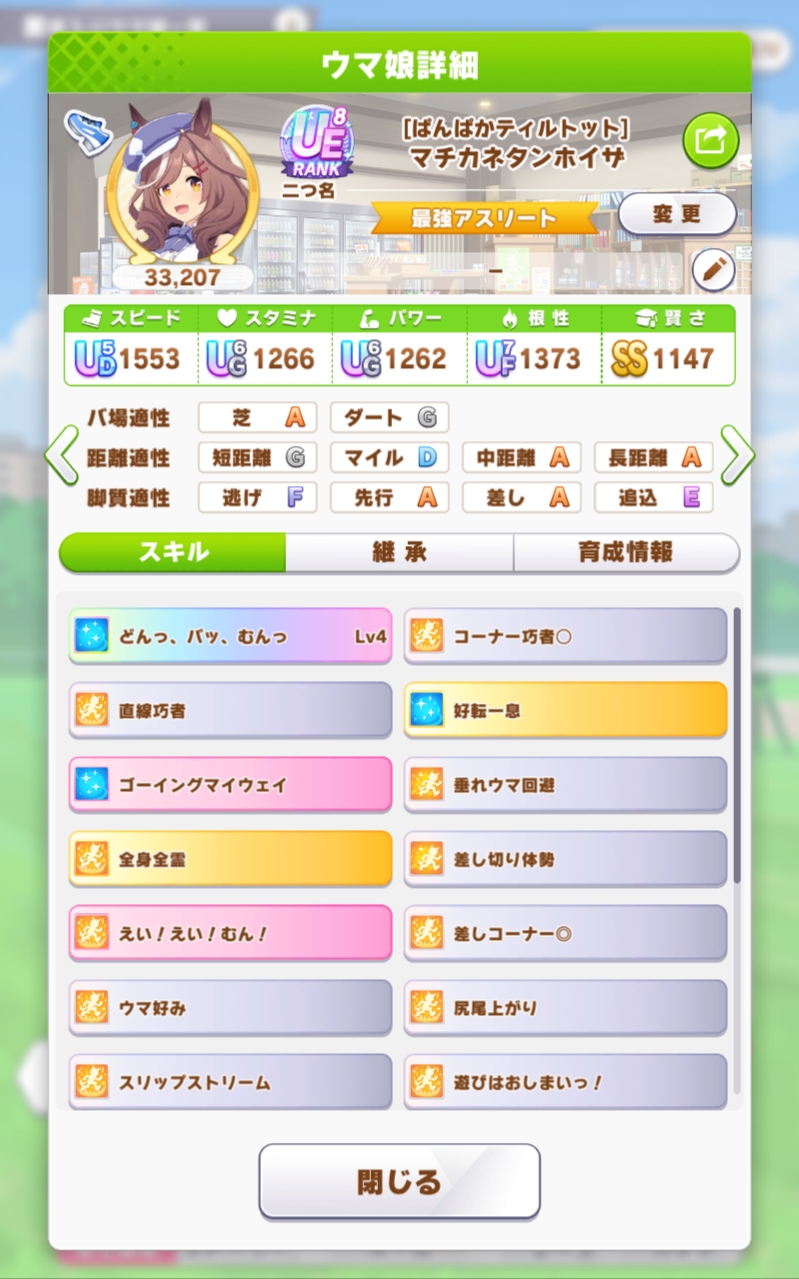
Task: Open skill えい！えい！むん！ details
Action: coord(230,932)
